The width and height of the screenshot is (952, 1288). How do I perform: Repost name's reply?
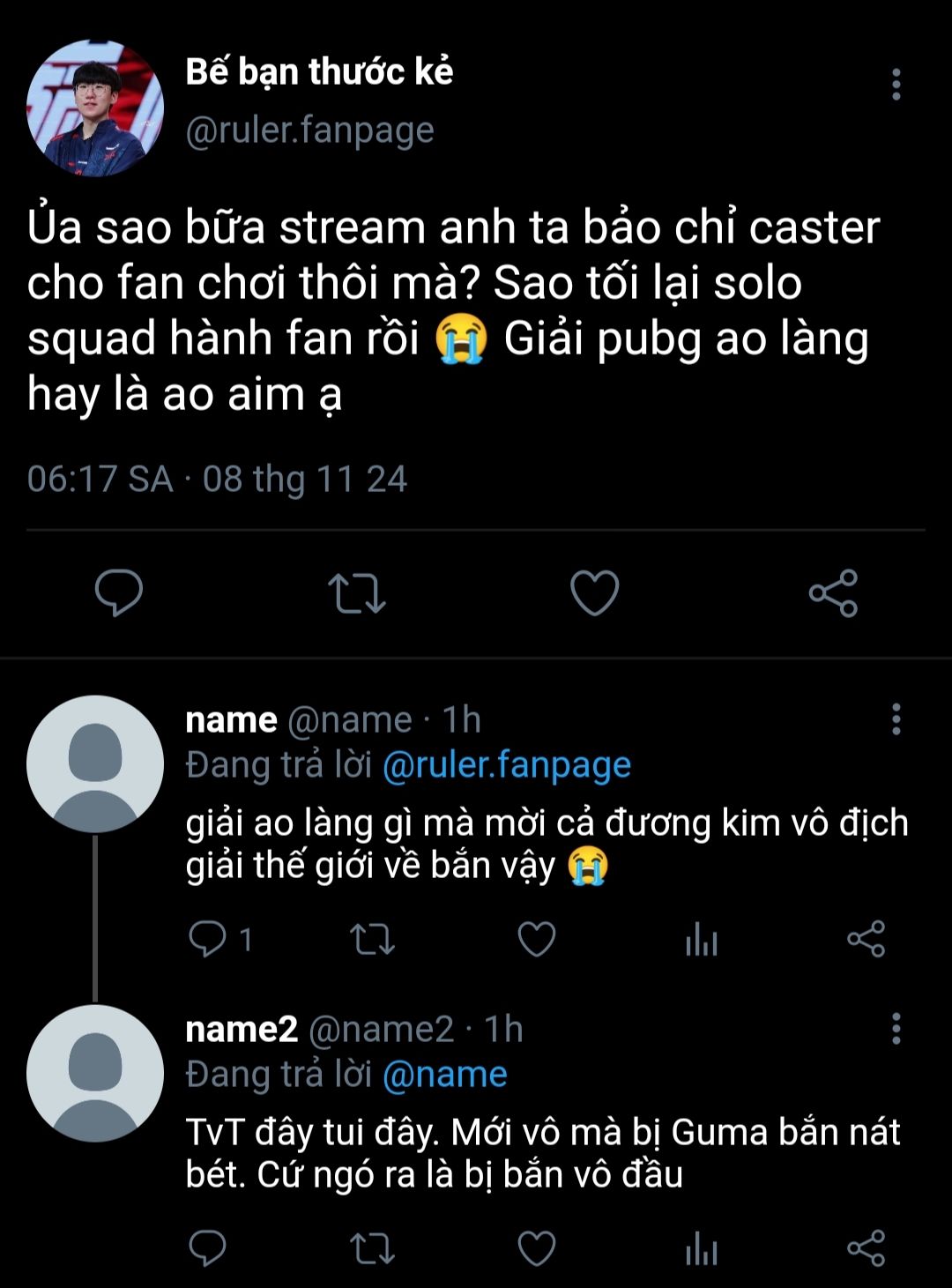click(x=372, y=940)
